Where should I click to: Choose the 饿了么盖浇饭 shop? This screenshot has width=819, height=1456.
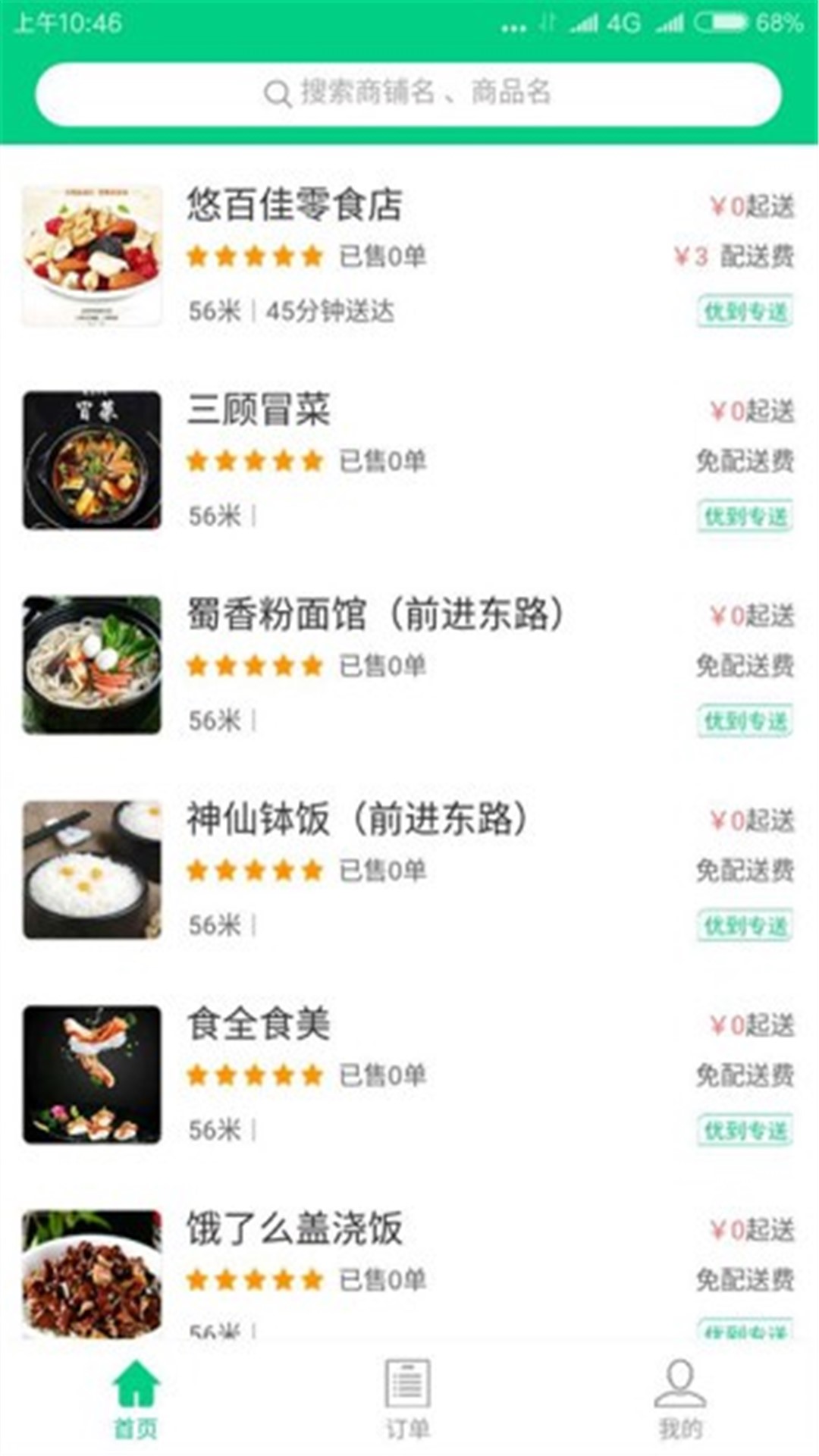pyautogui.click(x=294, y=1228)
